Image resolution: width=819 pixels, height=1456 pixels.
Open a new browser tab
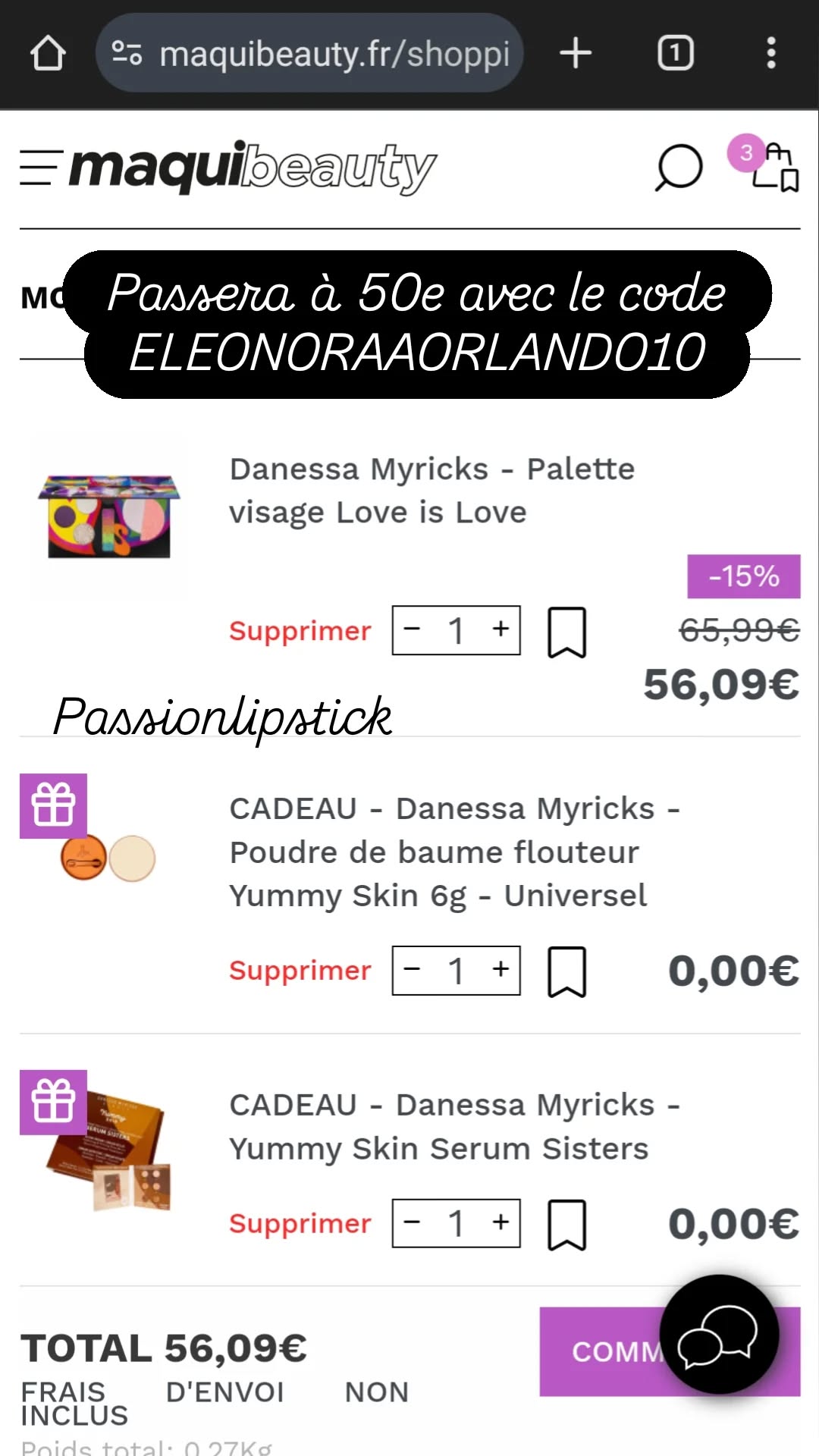point(575,52)
